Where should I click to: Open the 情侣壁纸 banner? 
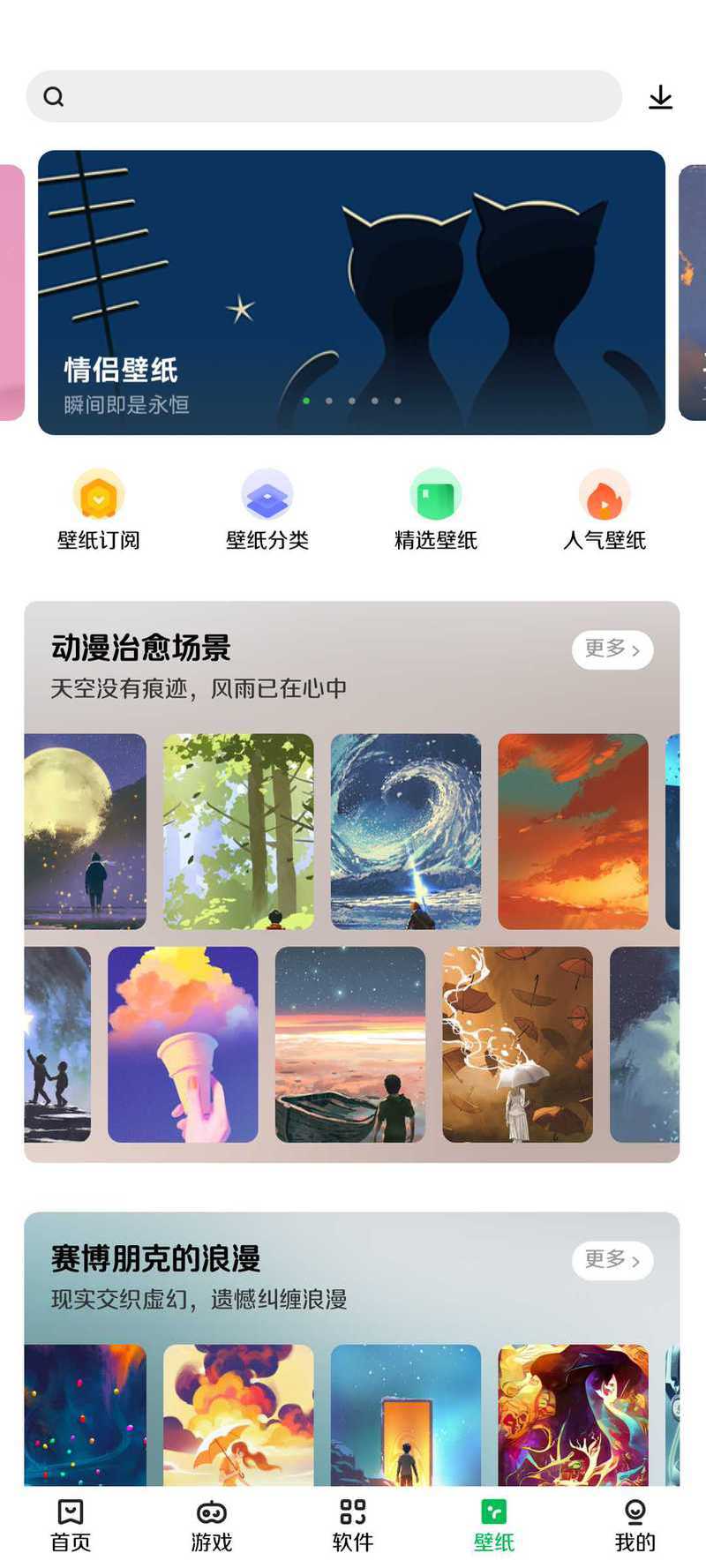351,292
